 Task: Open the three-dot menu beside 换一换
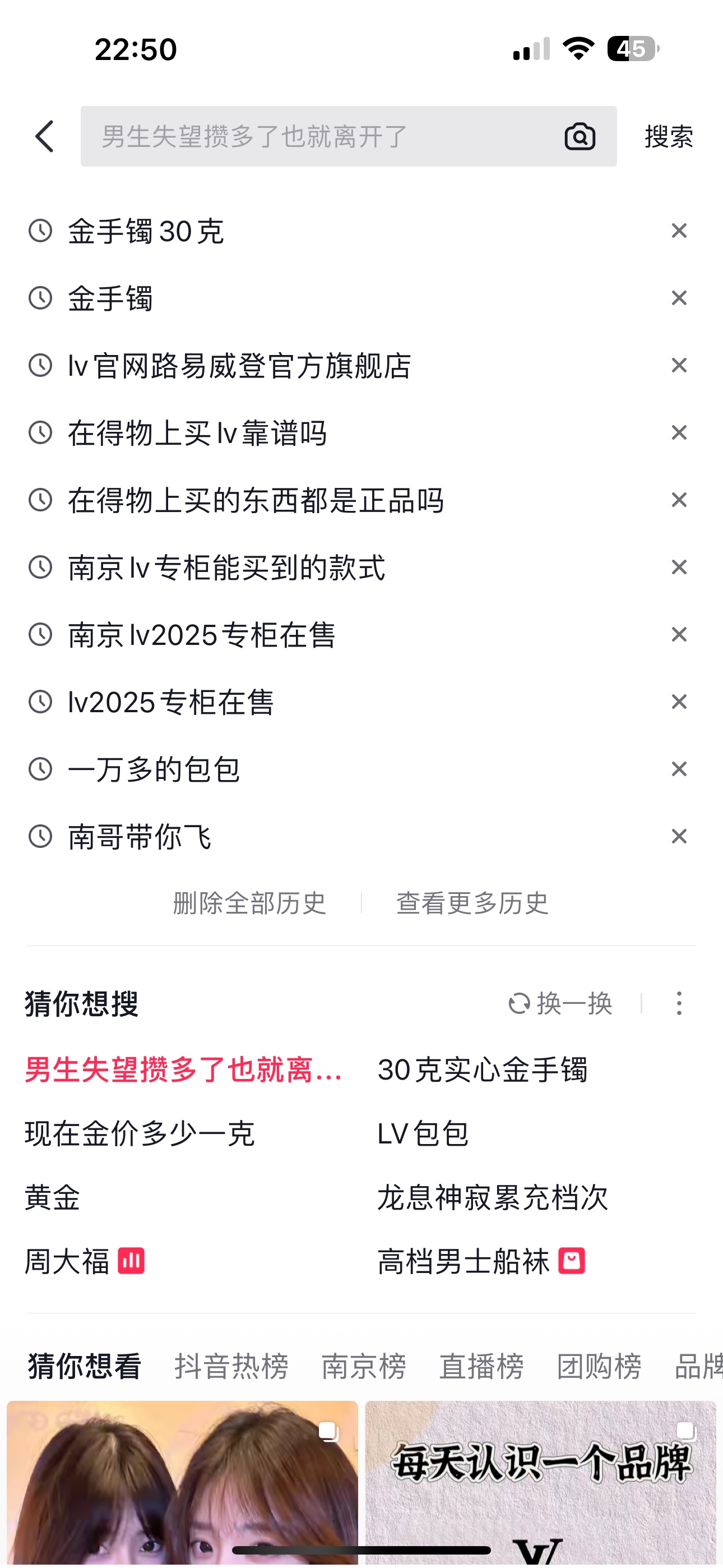(679, 1003)
